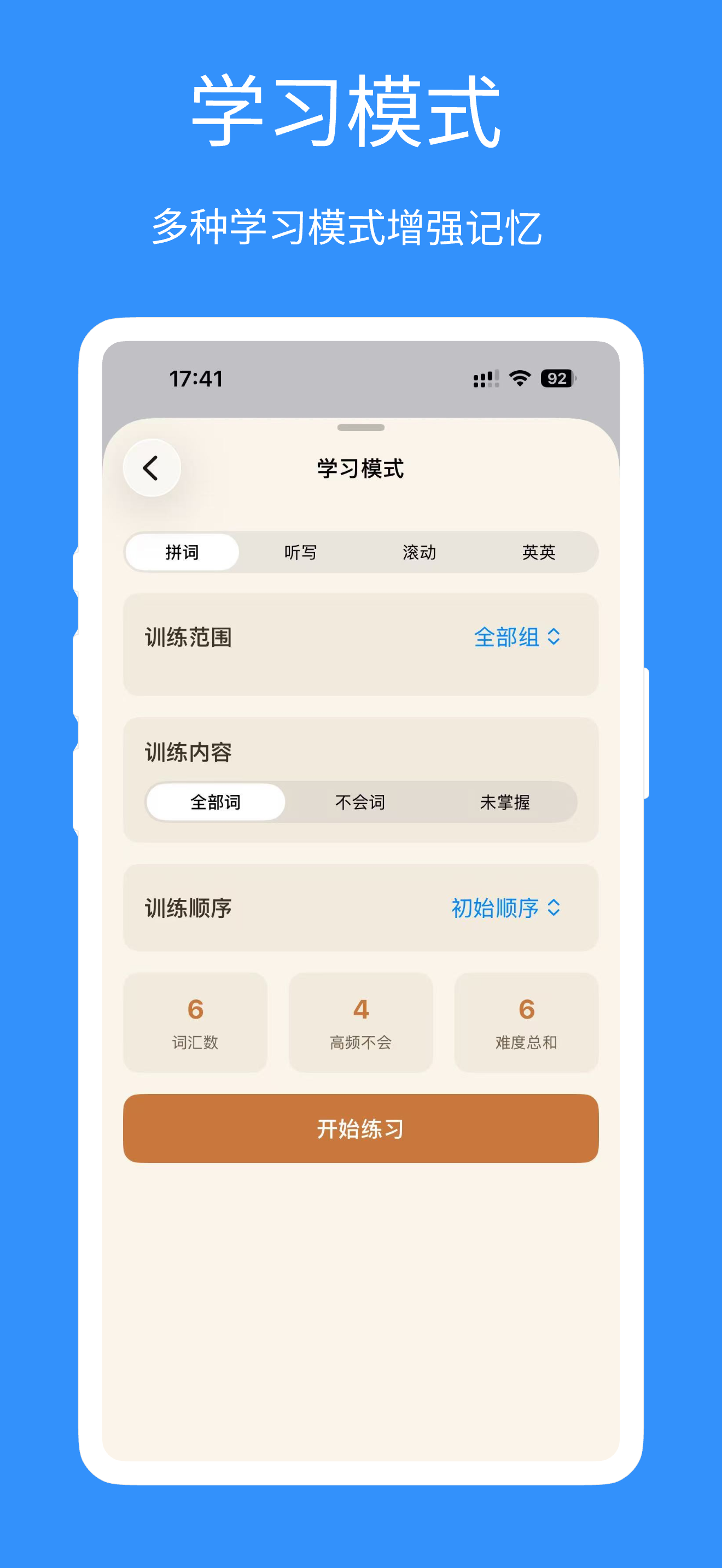Expand the chevron beside 全部组

point(555,639)
